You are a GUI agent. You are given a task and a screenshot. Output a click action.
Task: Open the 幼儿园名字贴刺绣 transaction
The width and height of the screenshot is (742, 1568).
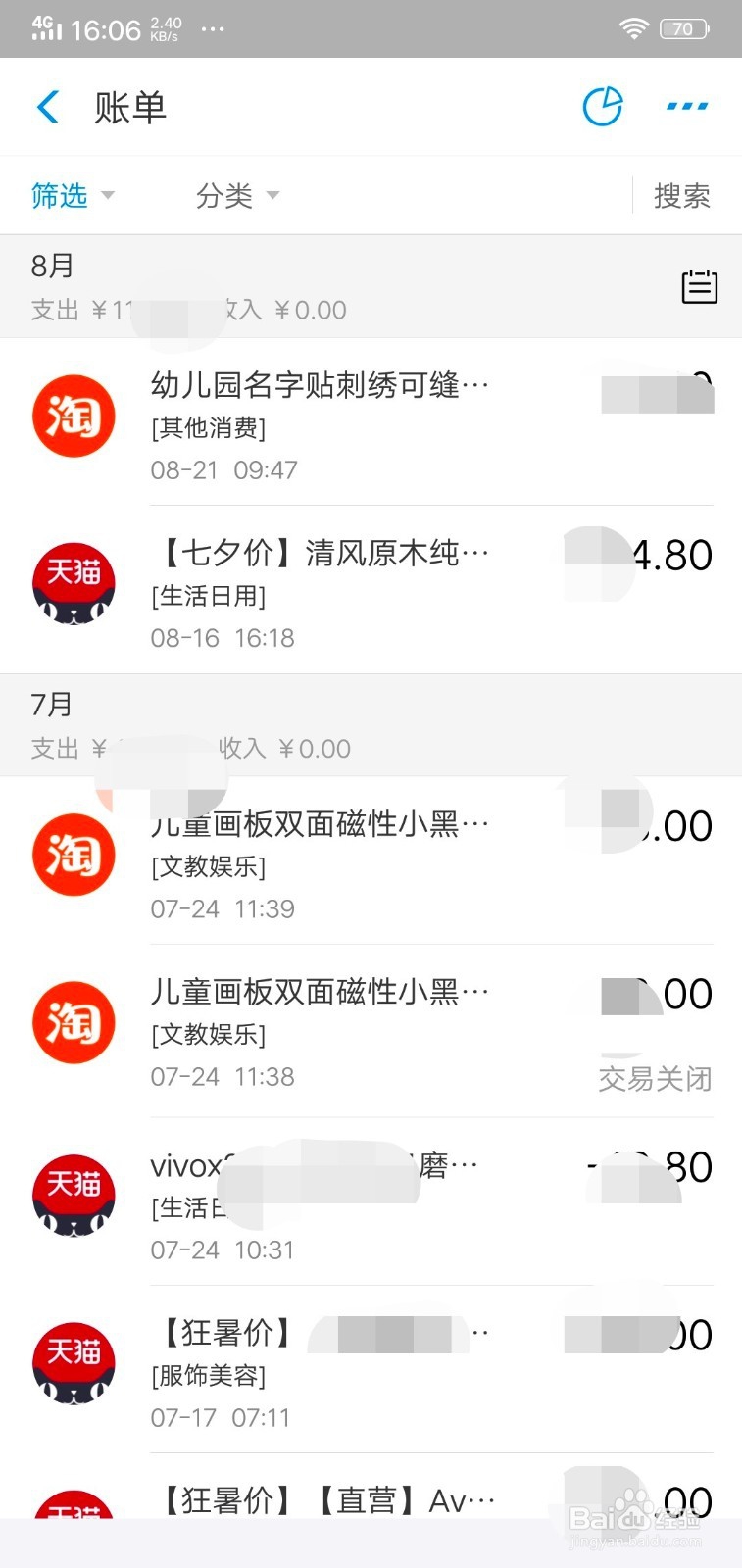click(371, 422)
